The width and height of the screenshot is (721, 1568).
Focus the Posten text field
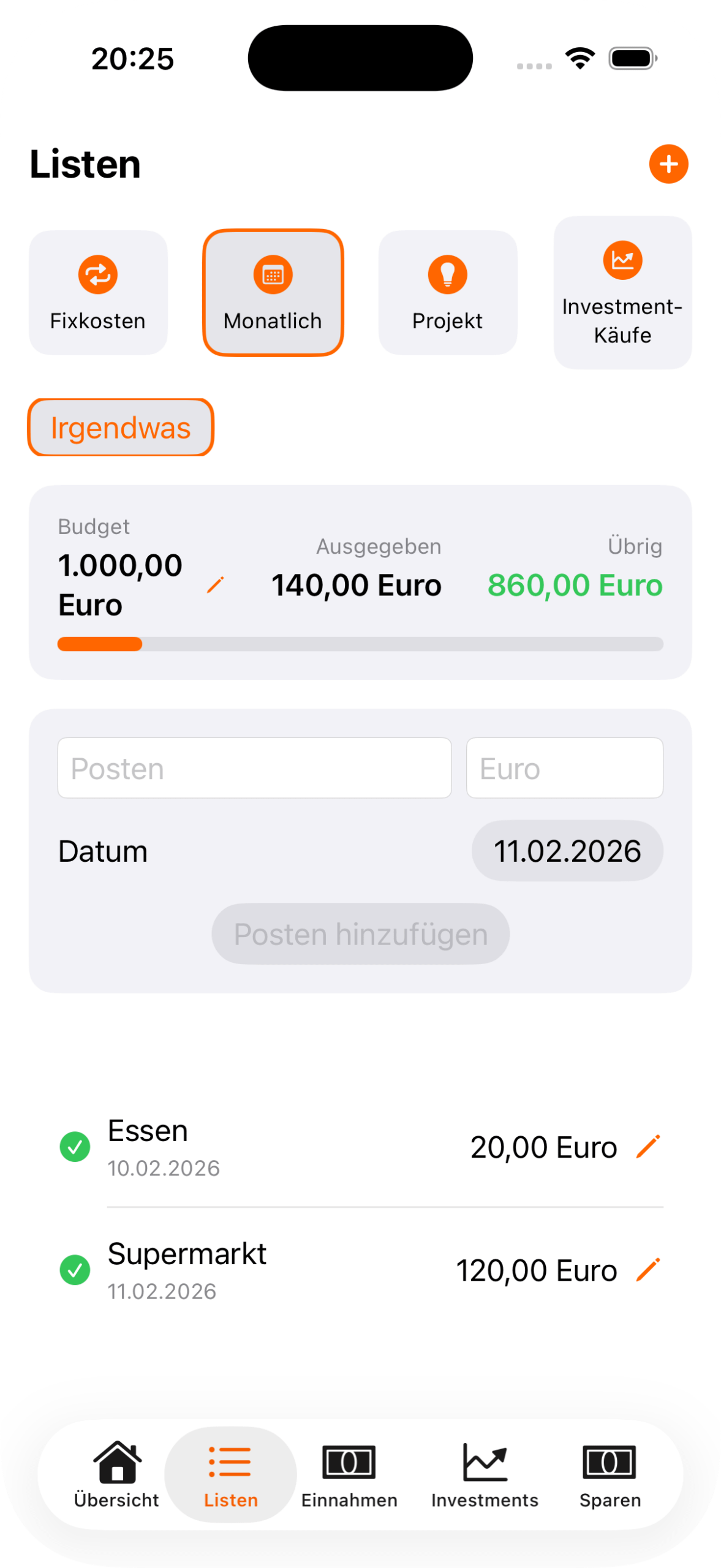[254, 768]
